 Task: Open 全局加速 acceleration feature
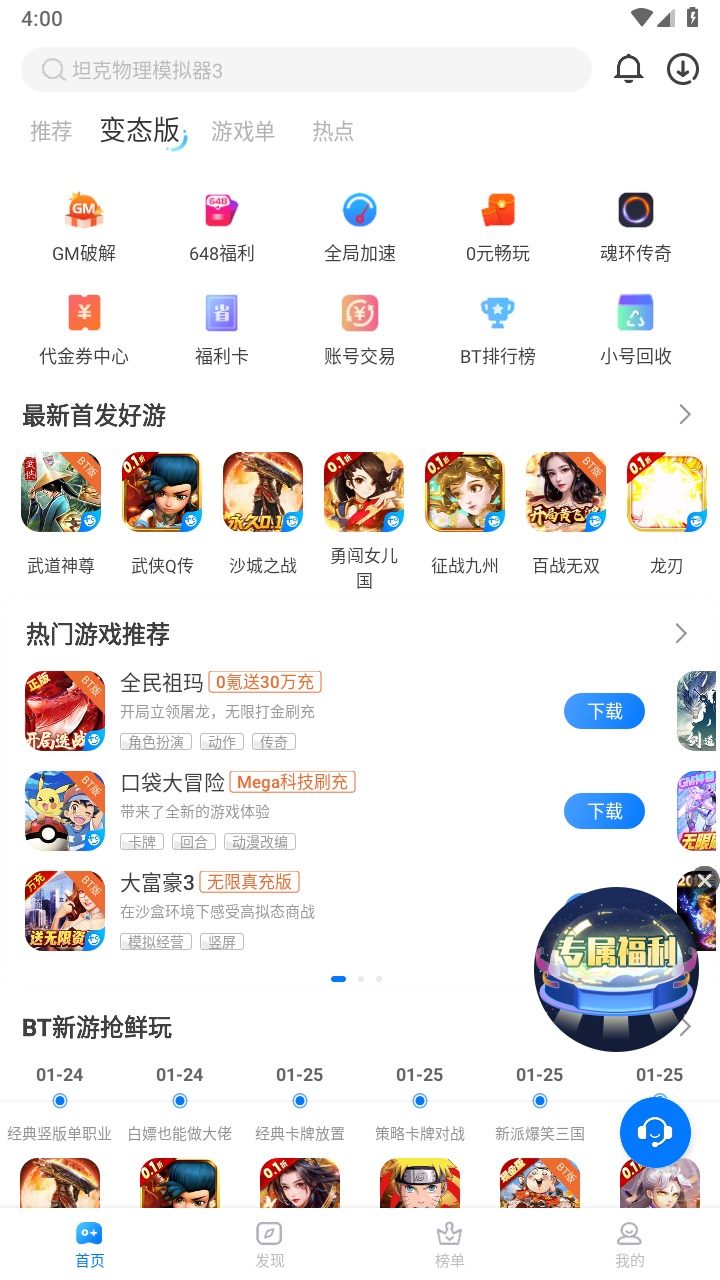(359, 222)
